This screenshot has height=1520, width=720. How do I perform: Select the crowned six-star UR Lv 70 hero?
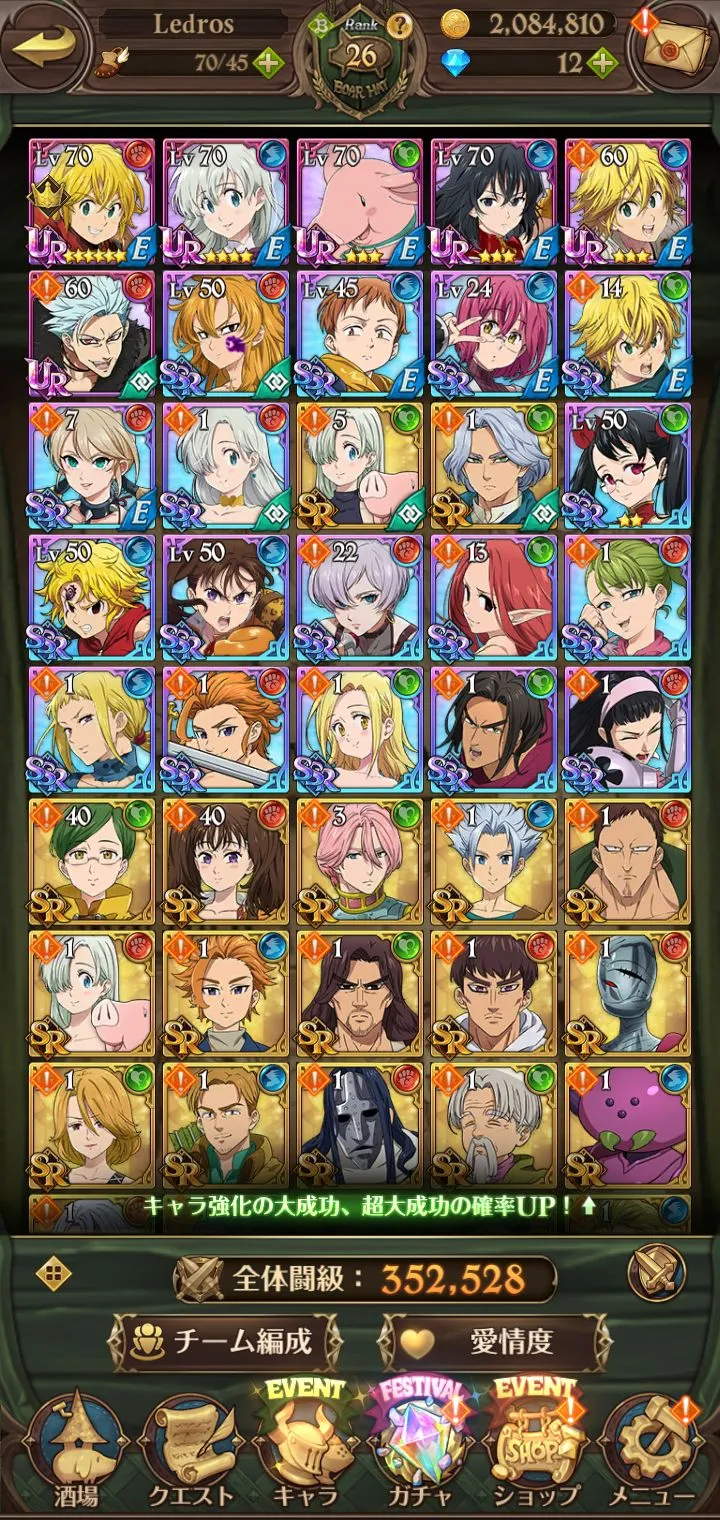[x=92, y=201]
